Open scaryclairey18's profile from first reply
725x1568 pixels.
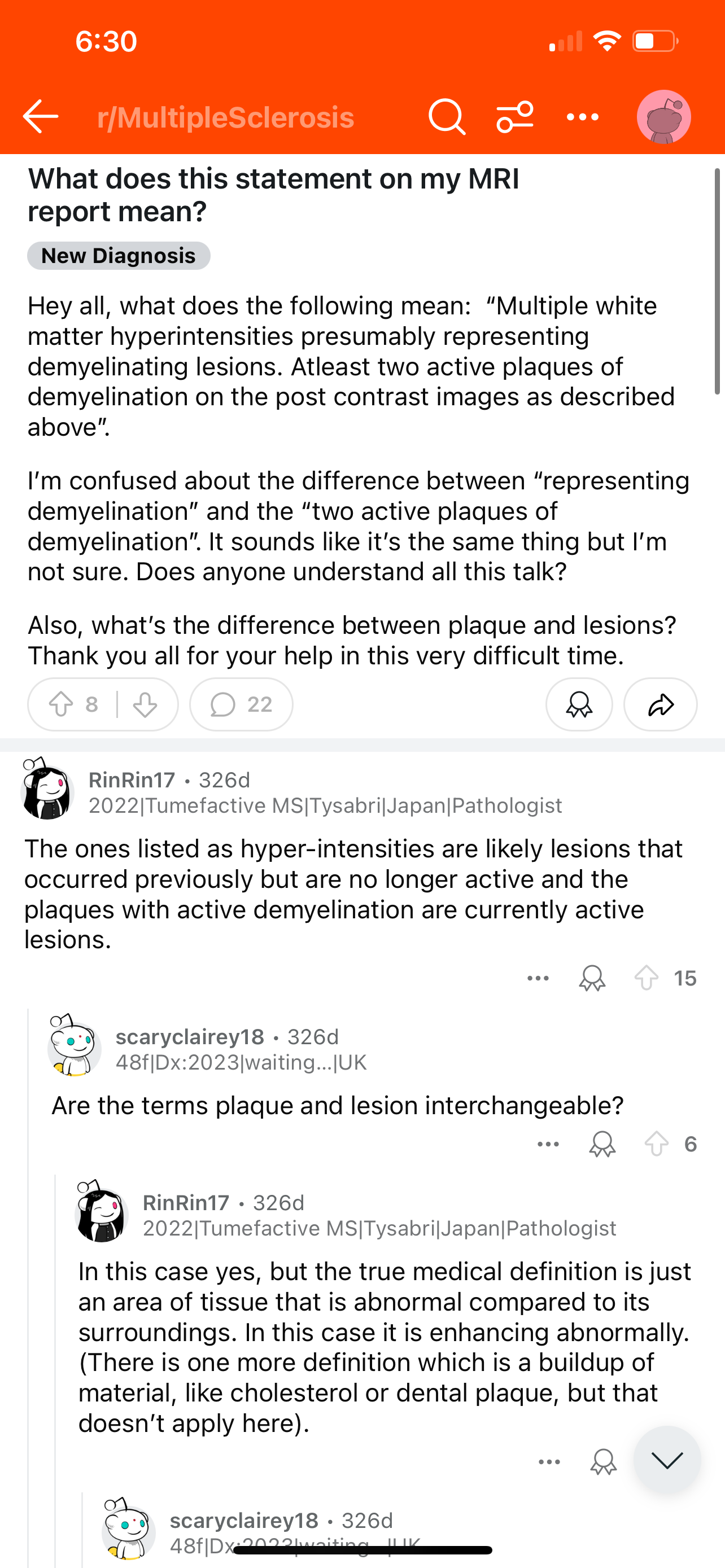(x=190, y=1037)
